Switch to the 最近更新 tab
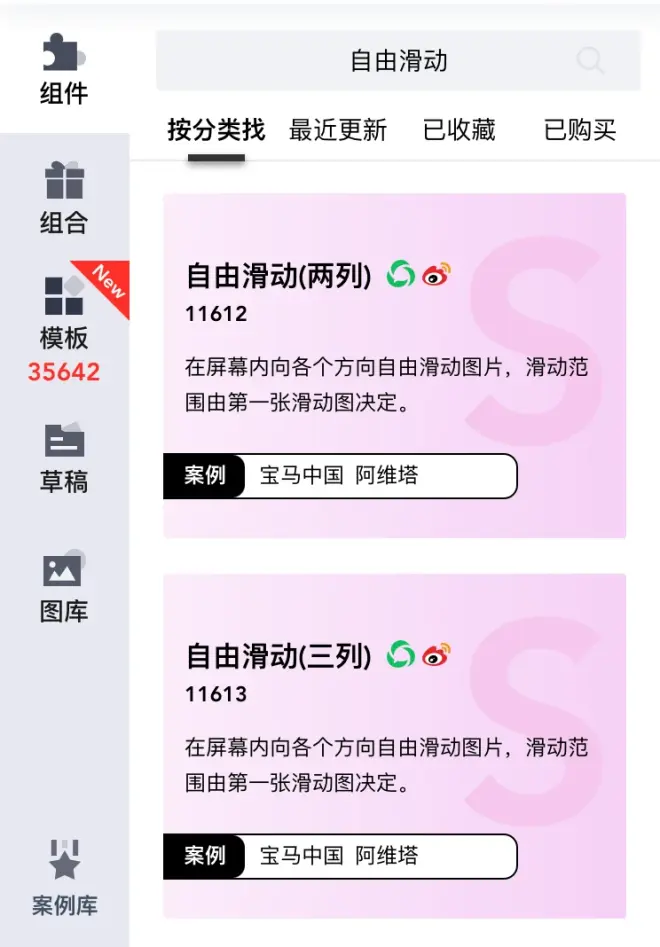660x947 pixels. pos(338,130)
